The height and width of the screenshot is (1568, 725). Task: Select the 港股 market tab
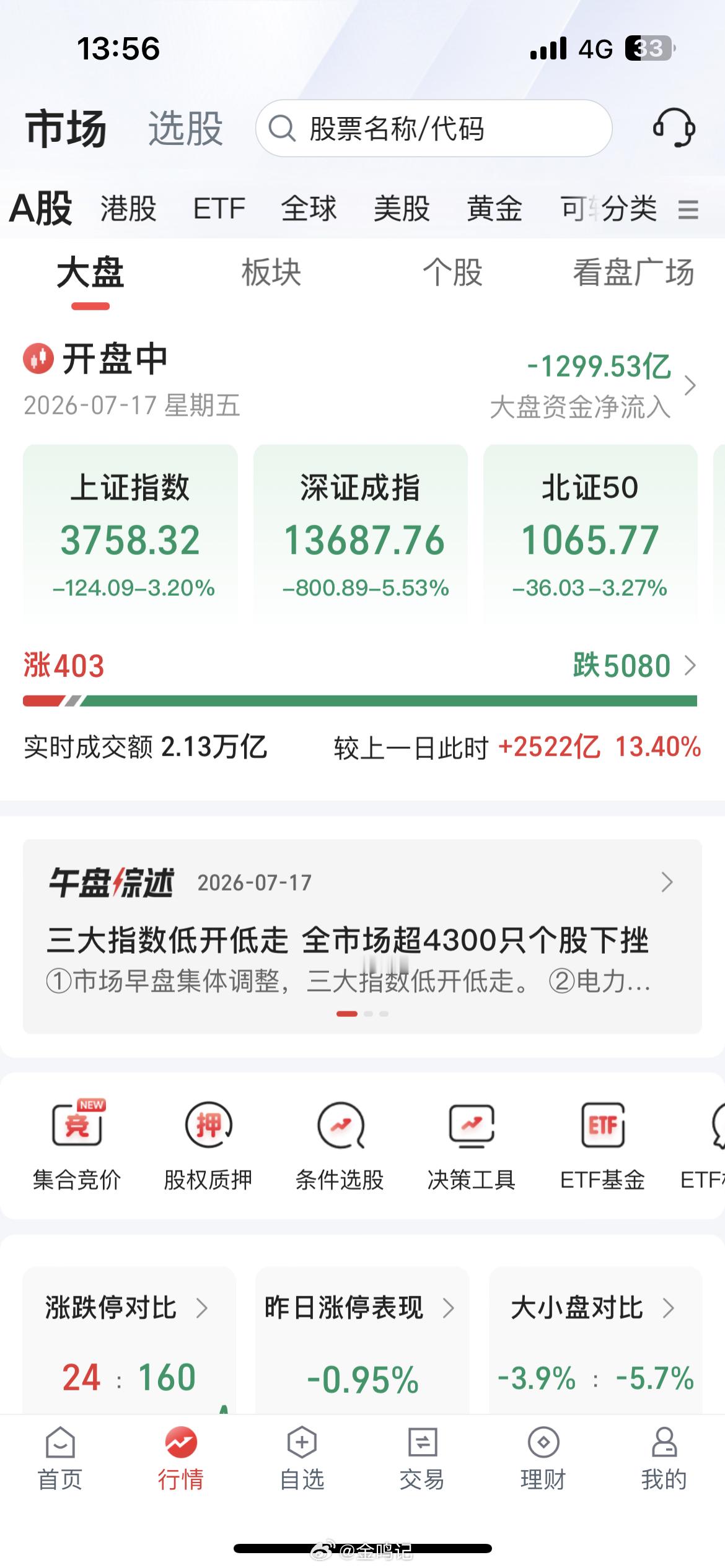pos(128,208)
